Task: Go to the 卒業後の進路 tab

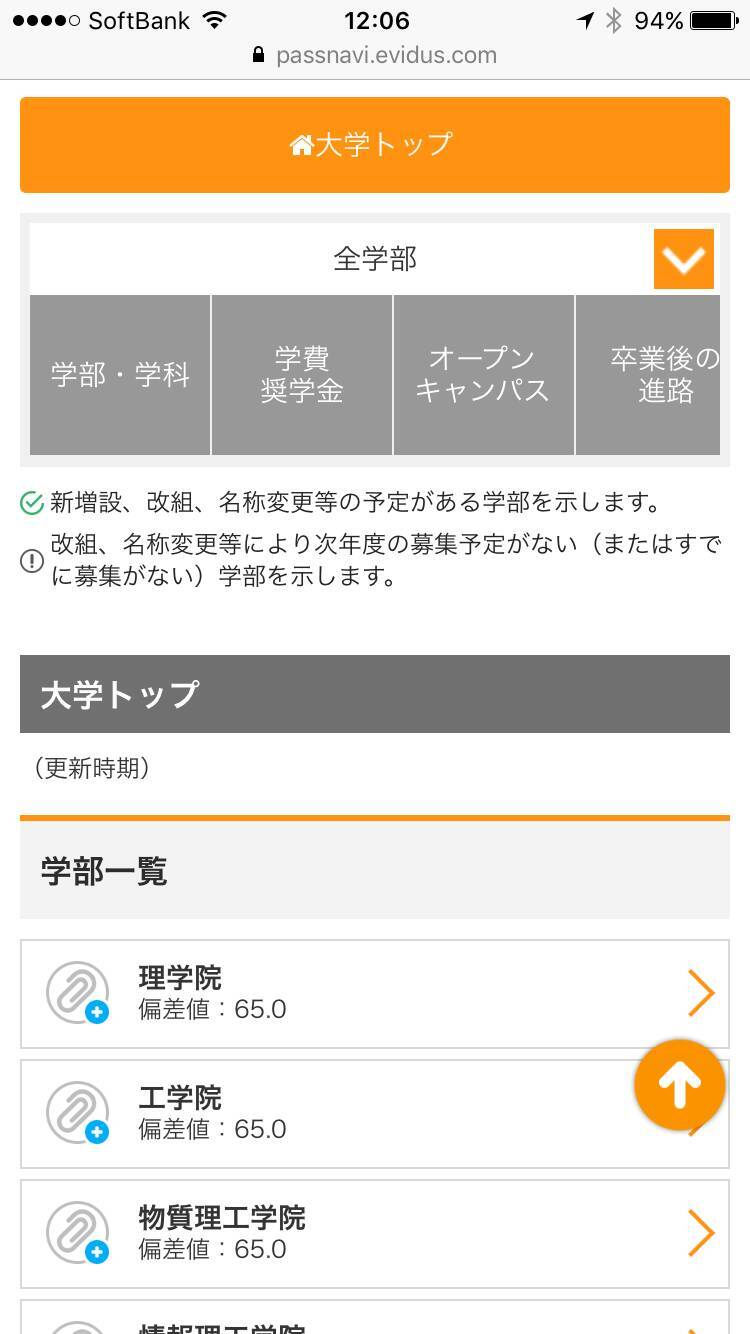Action: (x=660, y=375)
